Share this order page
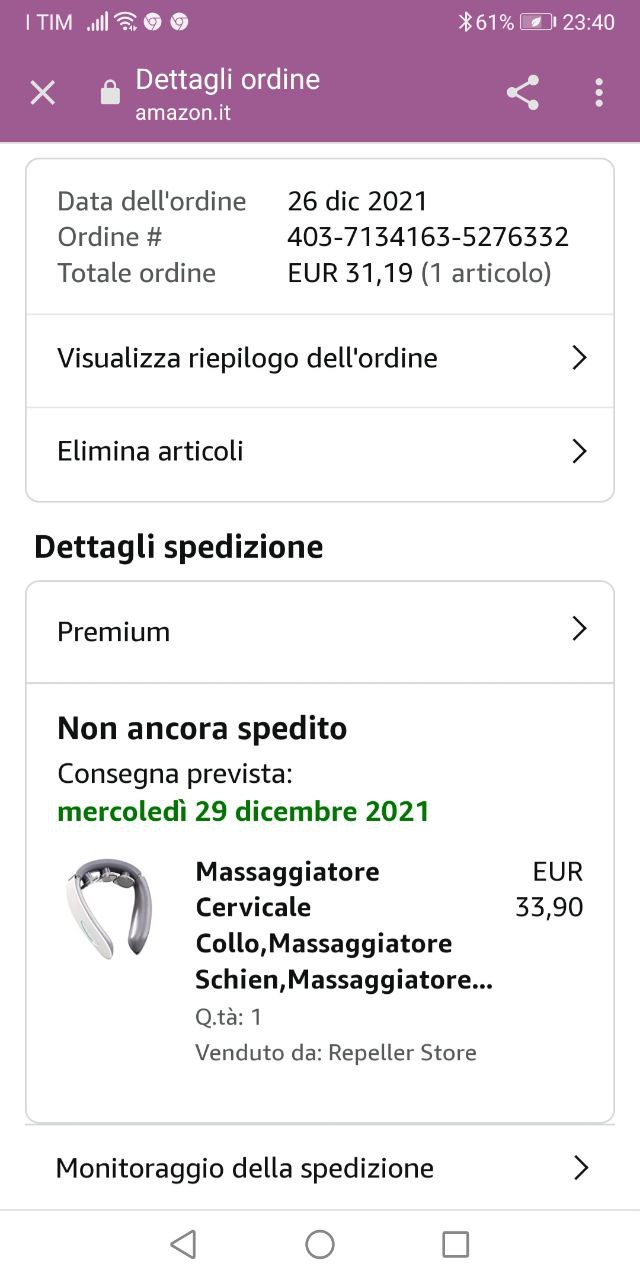The height and width of the screenshot is (1280, 640). coord(522,93)
